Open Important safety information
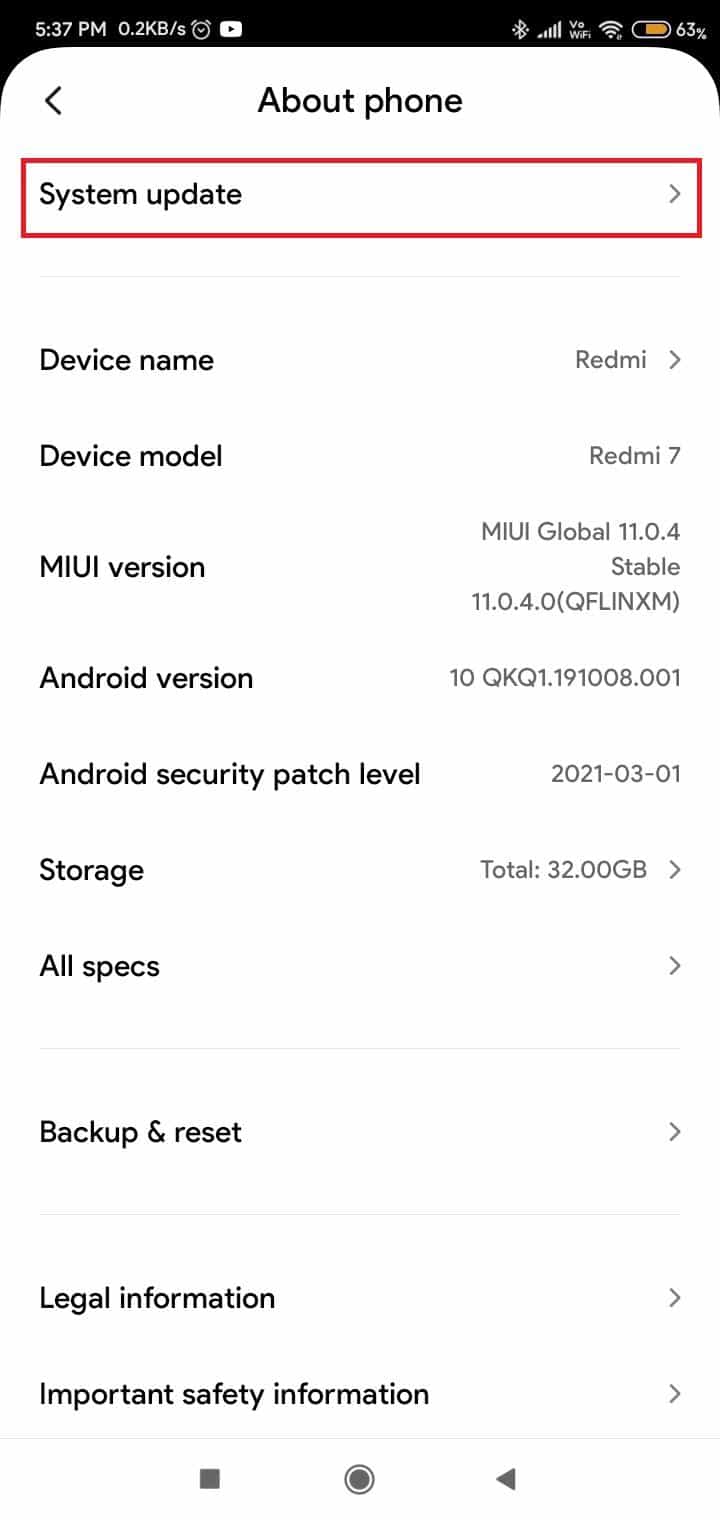Viewport: 720px width, 1520px height. (360, 1394)
